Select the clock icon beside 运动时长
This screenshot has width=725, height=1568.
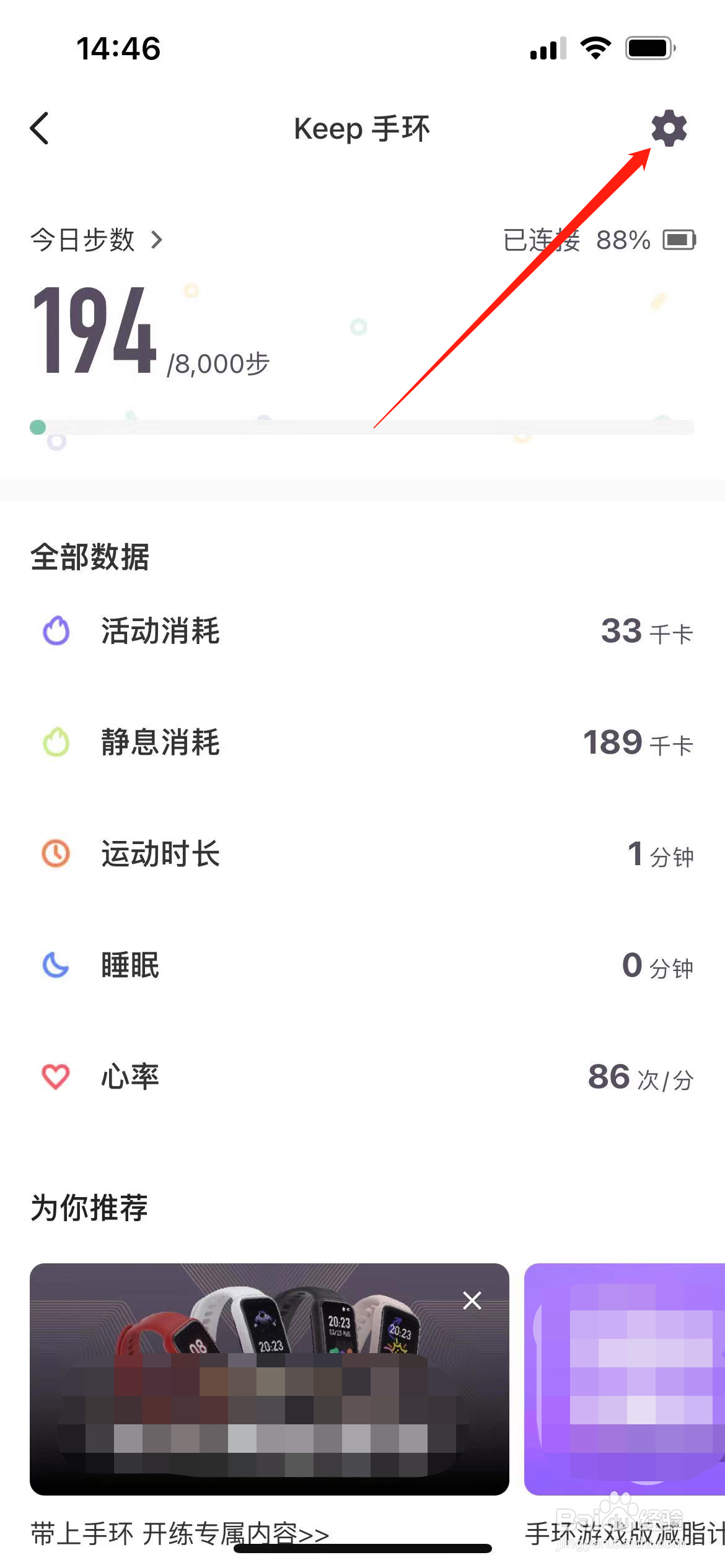coord(55,853)
